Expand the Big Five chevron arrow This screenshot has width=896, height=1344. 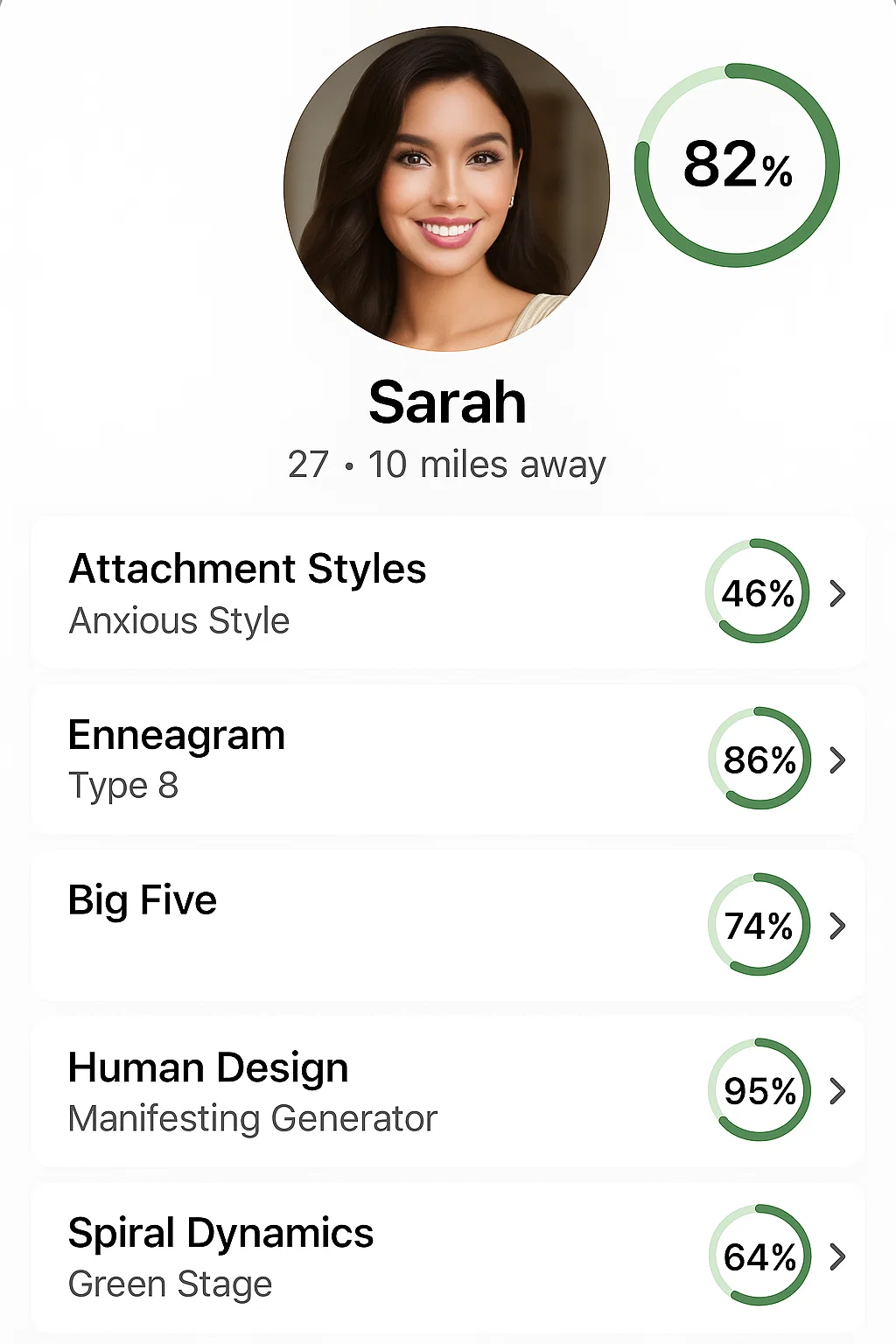tap(837, 926)
